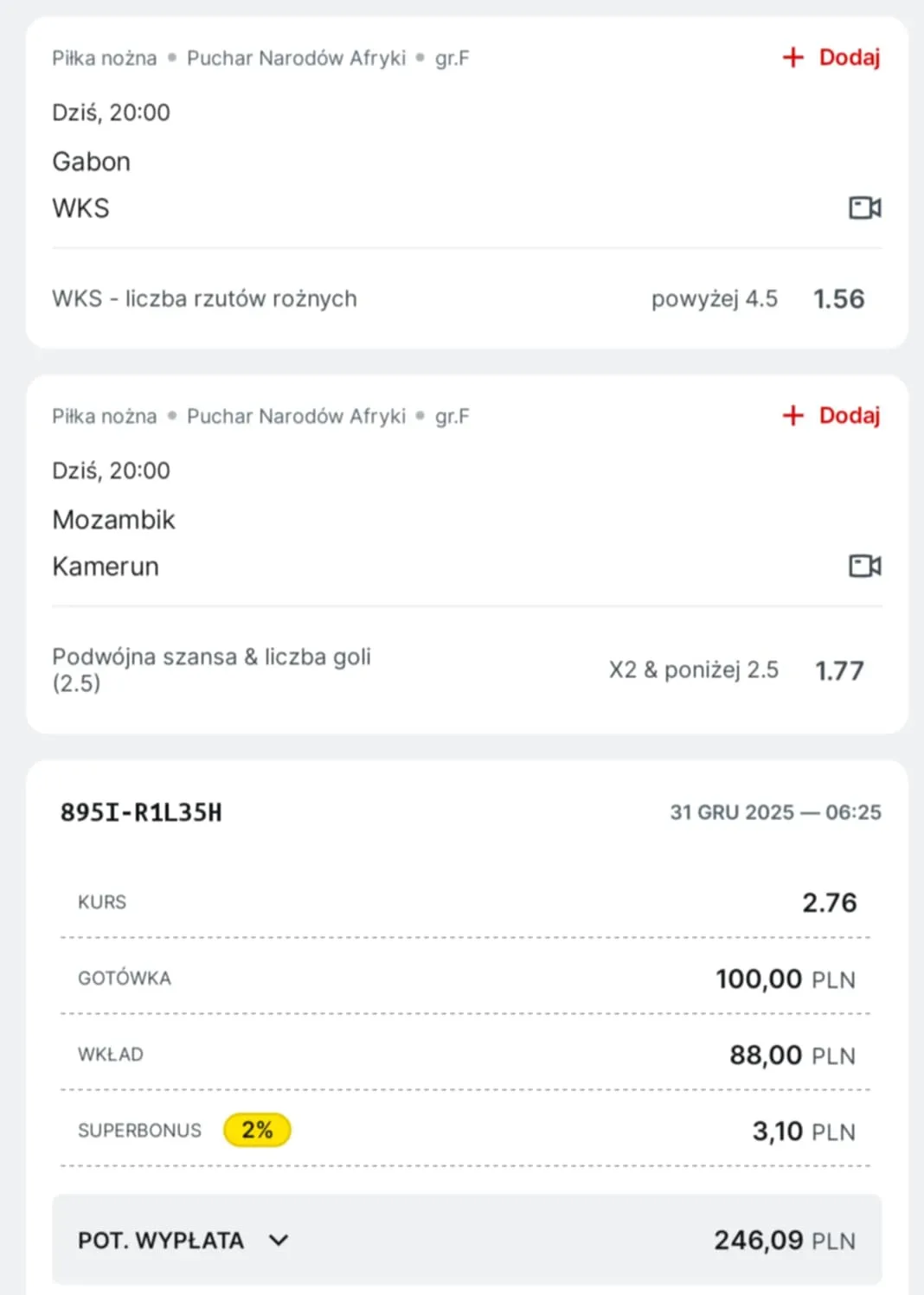Tap the dot separator before gr.F label

[420, 57]
